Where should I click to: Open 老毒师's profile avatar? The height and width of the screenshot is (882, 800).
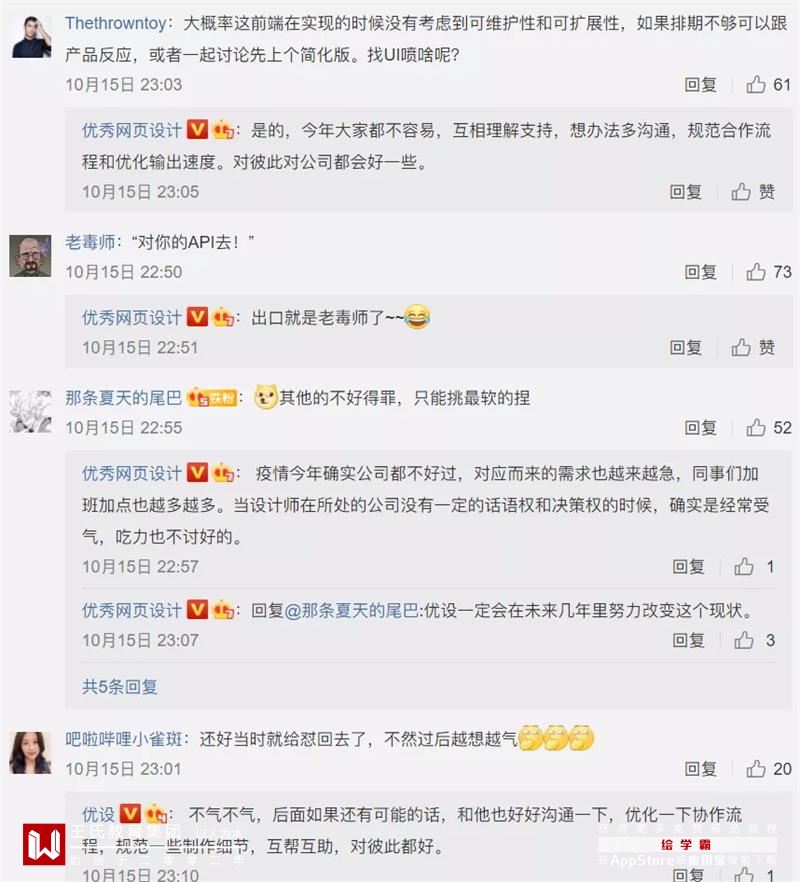pos(30,256)
